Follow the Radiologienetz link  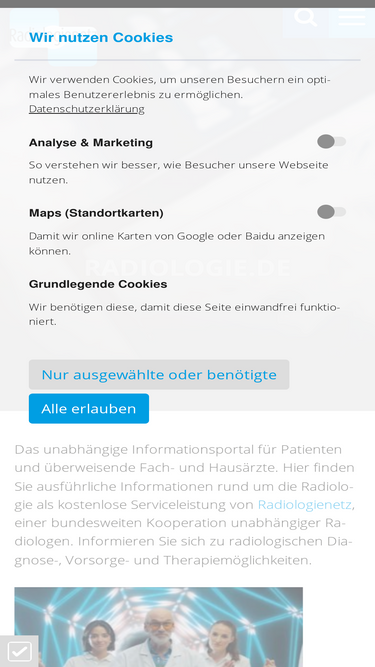coord(304,505)
